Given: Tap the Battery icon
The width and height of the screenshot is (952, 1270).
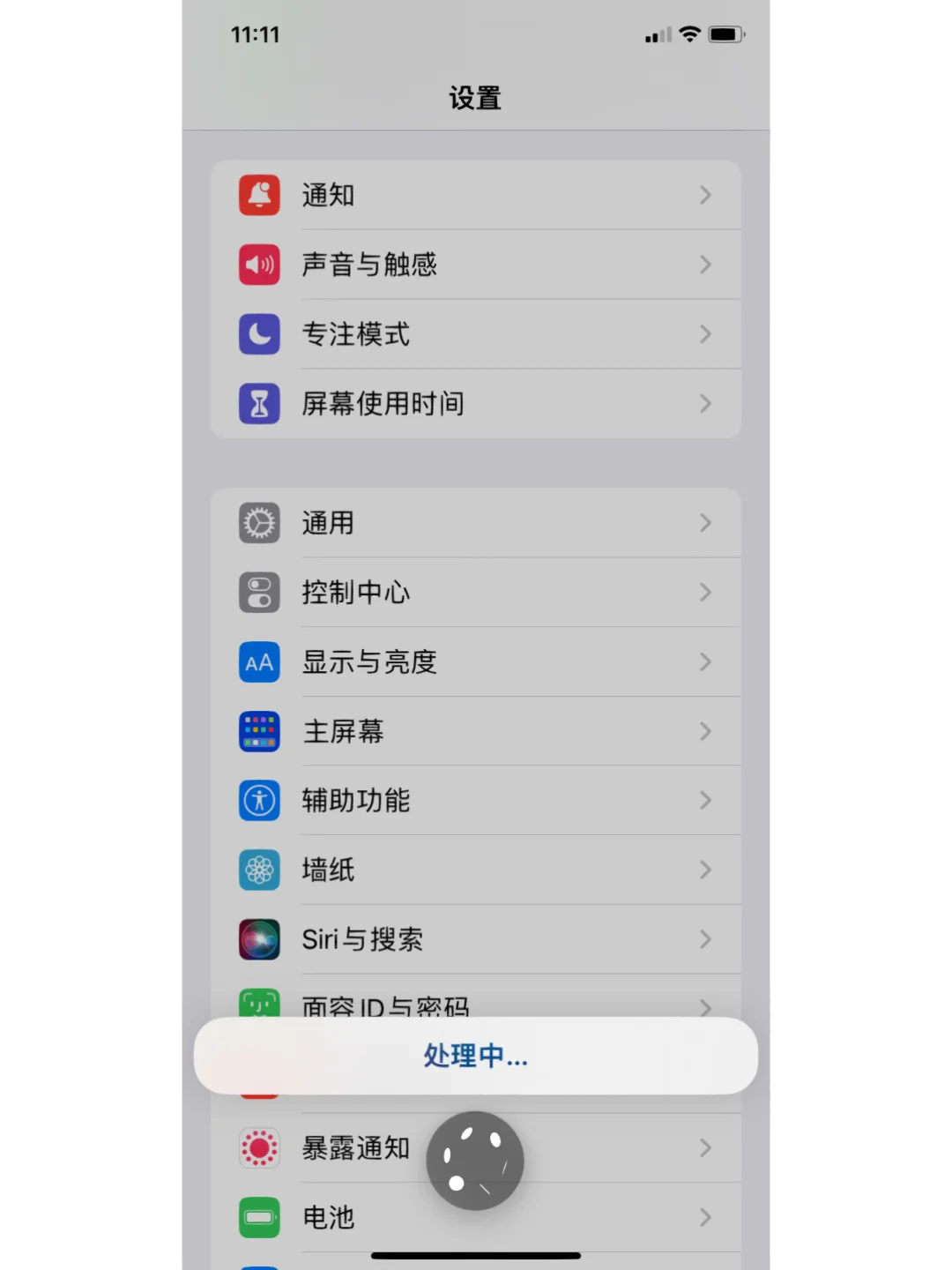Looking at the screenshot, I should pos(258,1217).
